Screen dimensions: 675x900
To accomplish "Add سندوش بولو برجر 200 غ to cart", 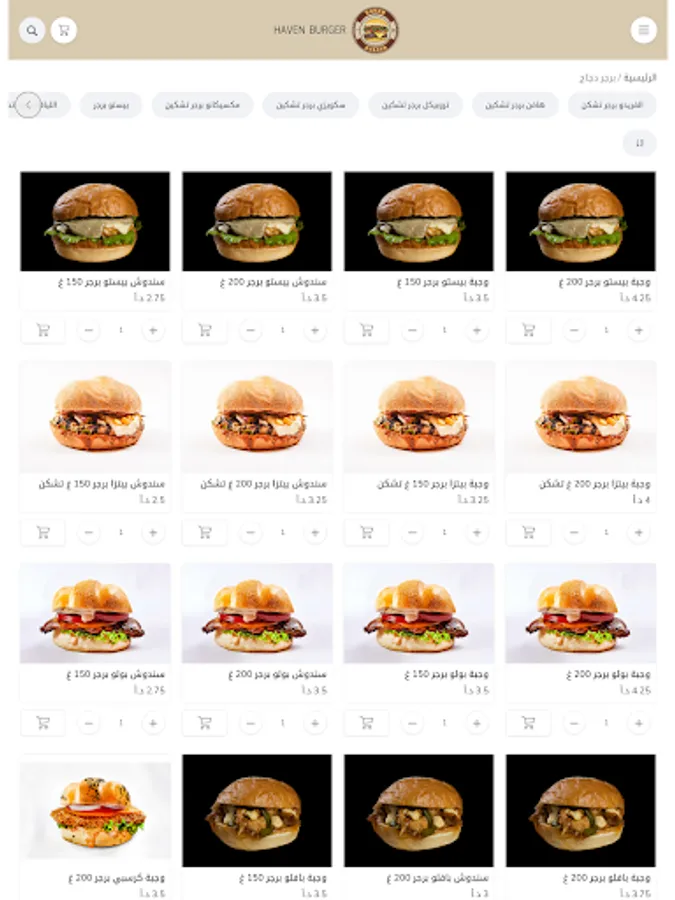I will coord(205,721).
